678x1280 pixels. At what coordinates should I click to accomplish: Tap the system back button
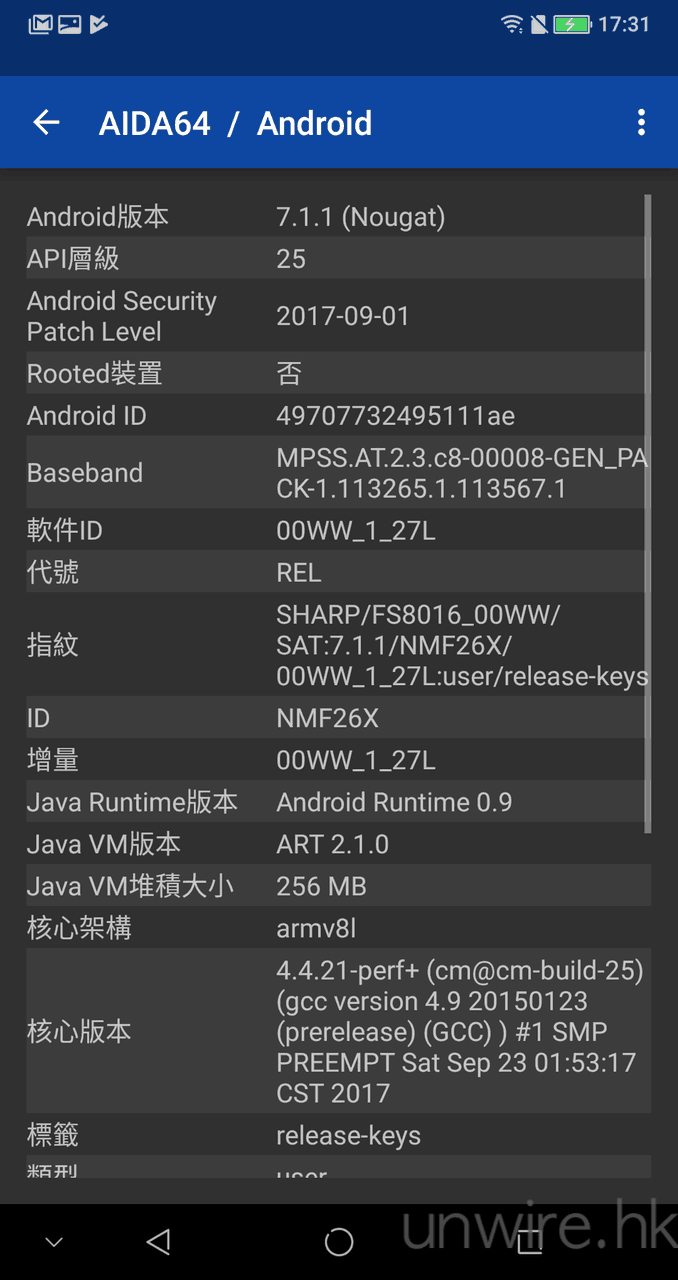(x=158, y=1242)
